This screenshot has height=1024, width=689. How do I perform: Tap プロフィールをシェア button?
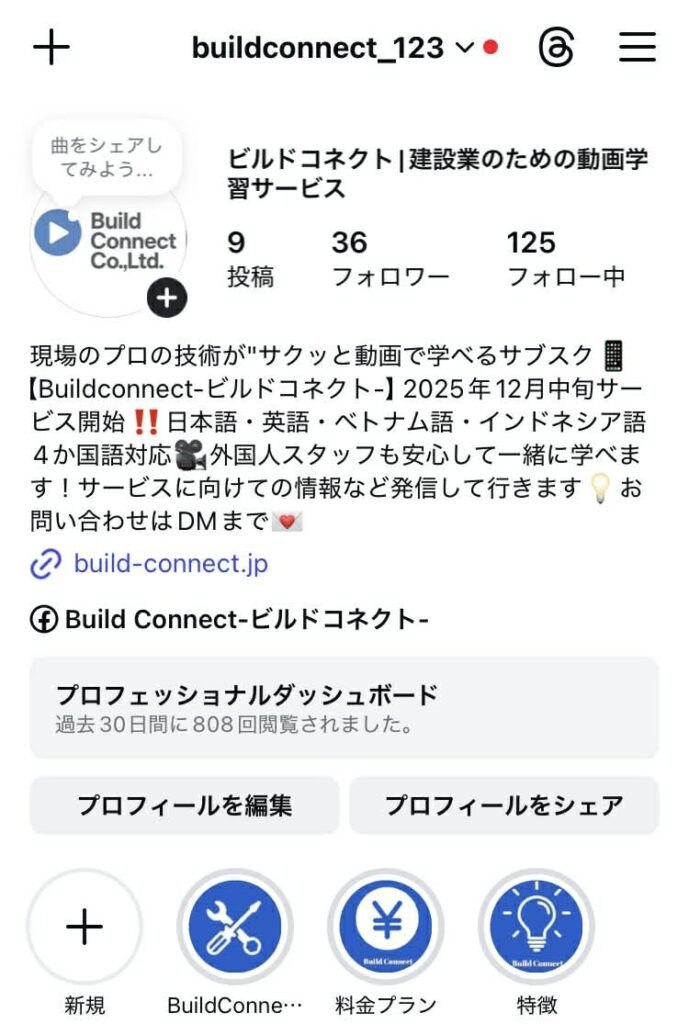pyautogui.click(x=504, y=805)
